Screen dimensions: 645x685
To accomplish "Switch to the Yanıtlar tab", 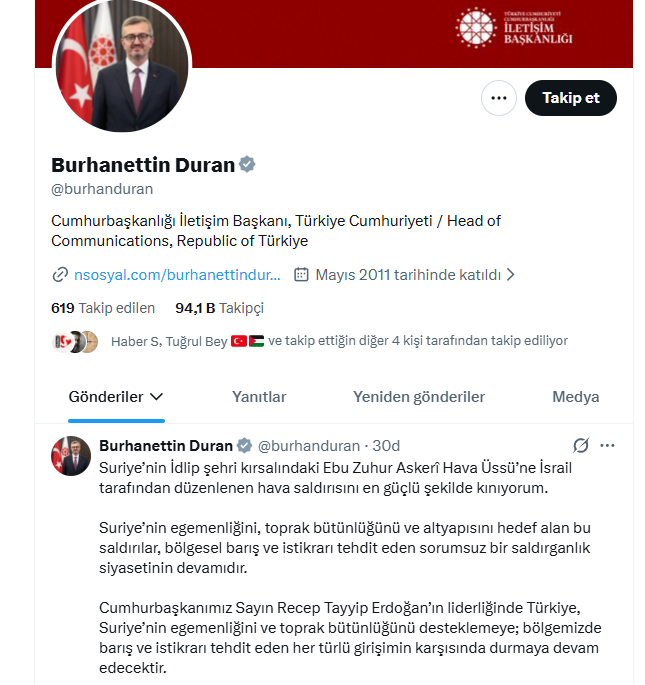I will [259, 397].
